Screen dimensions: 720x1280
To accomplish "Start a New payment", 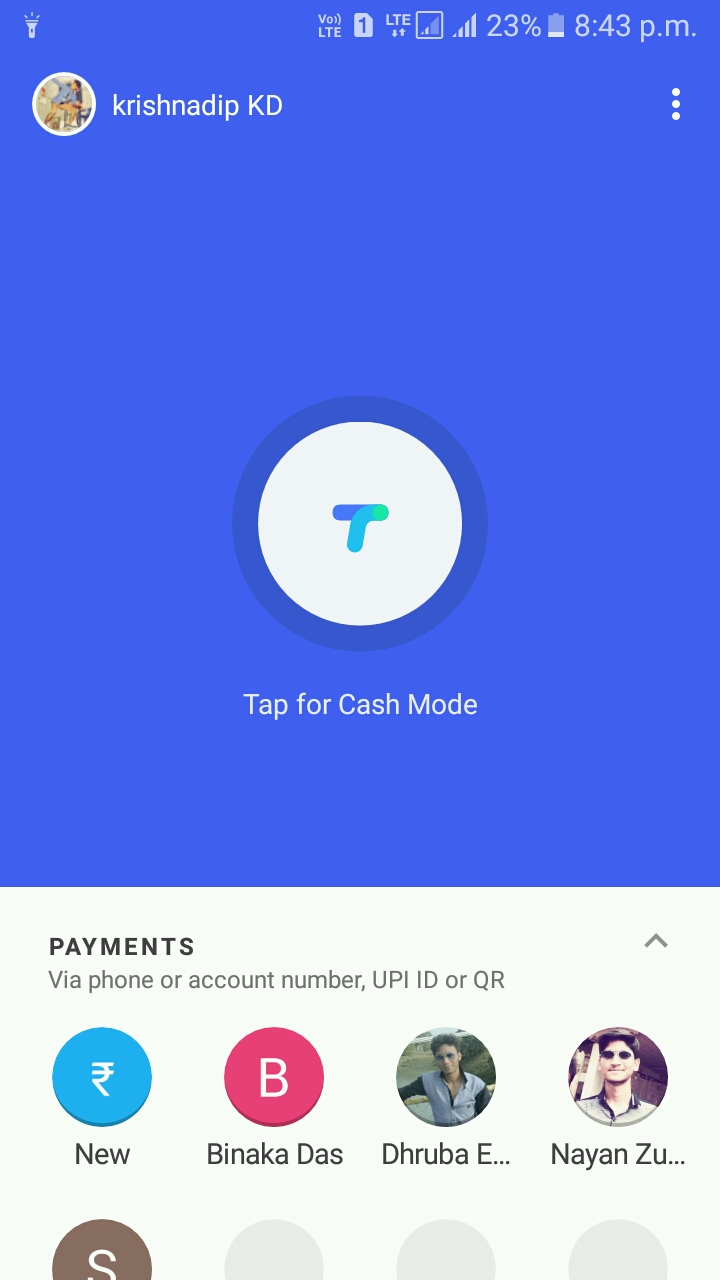I will point(102,1077).
